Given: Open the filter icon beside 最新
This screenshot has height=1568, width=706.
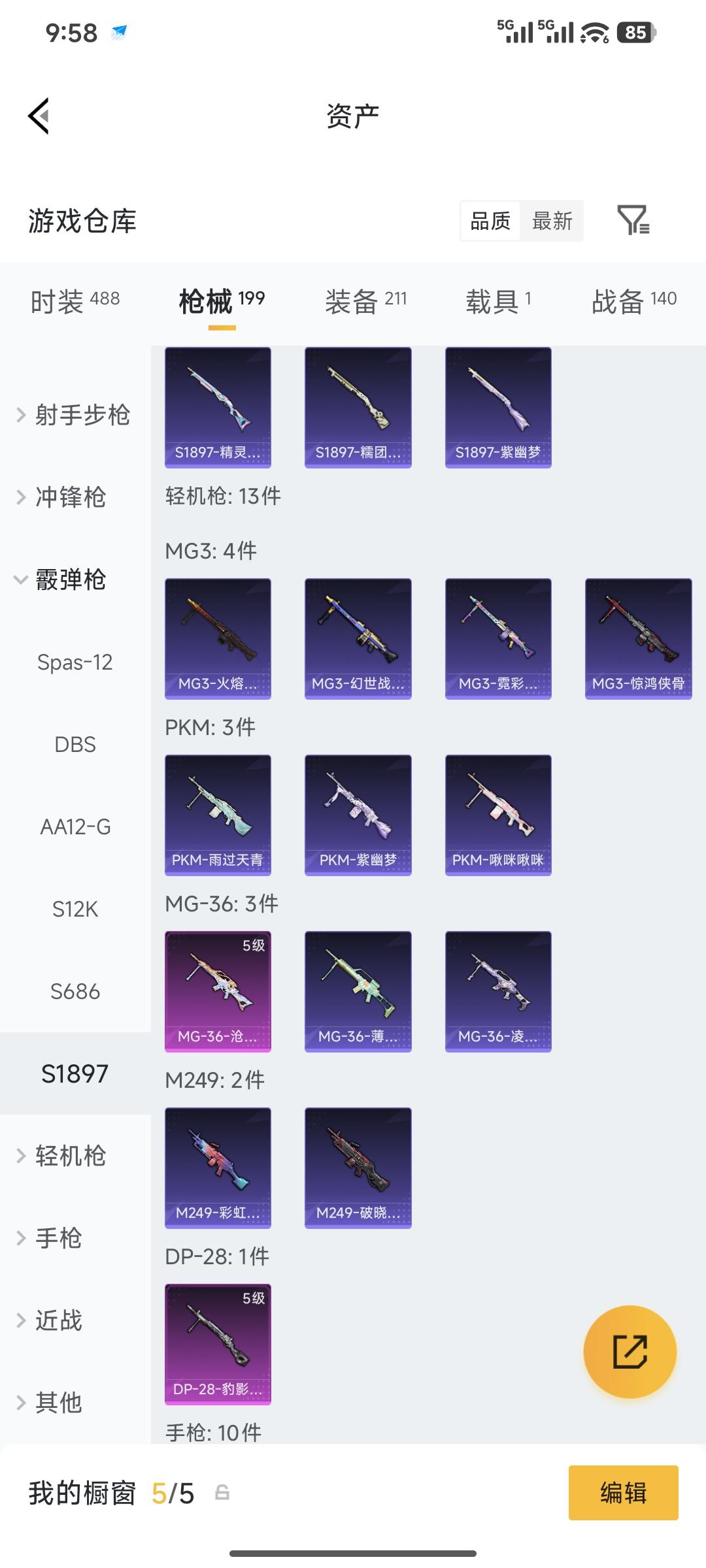Looking at the screenshot, I should point(633,220).
